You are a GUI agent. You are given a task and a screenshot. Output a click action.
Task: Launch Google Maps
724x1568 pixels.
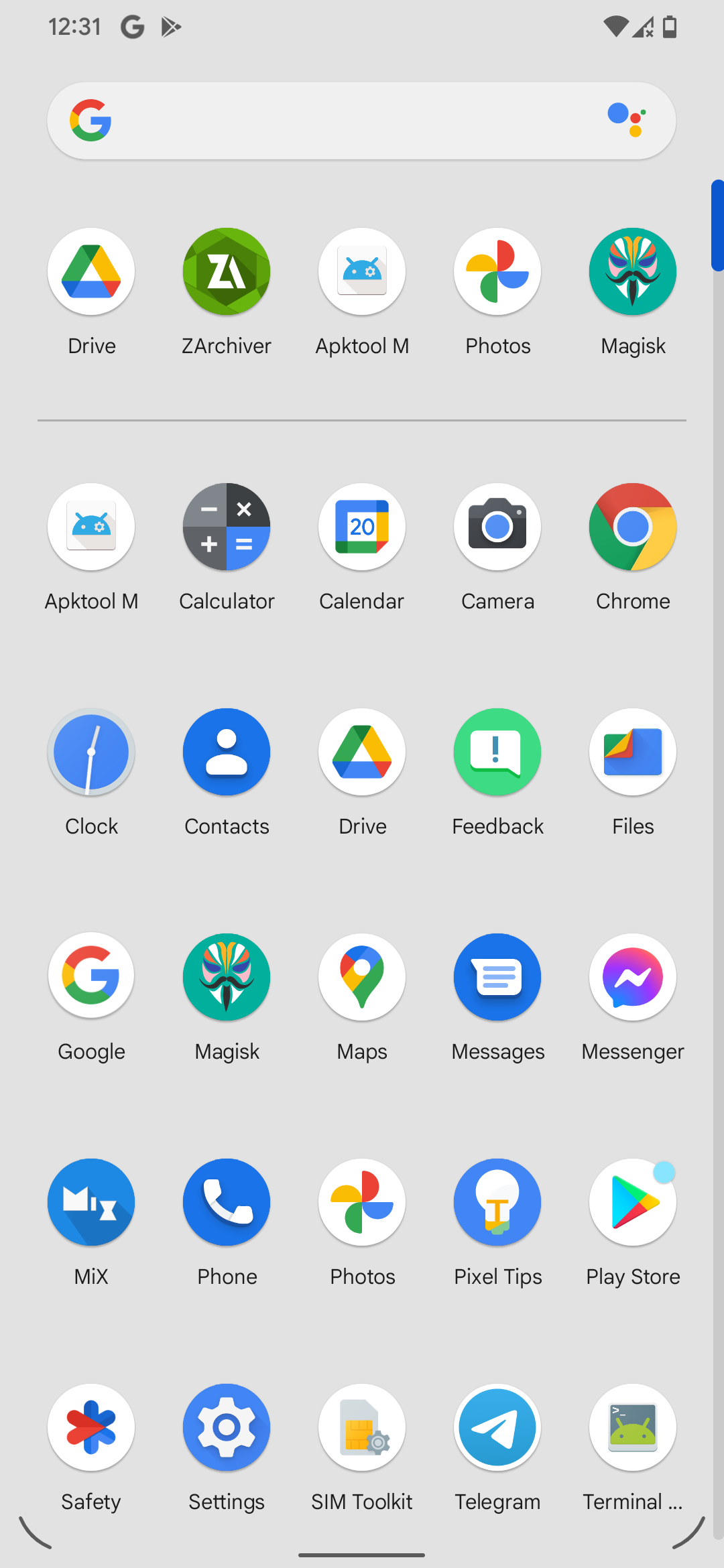click(362, 978)
